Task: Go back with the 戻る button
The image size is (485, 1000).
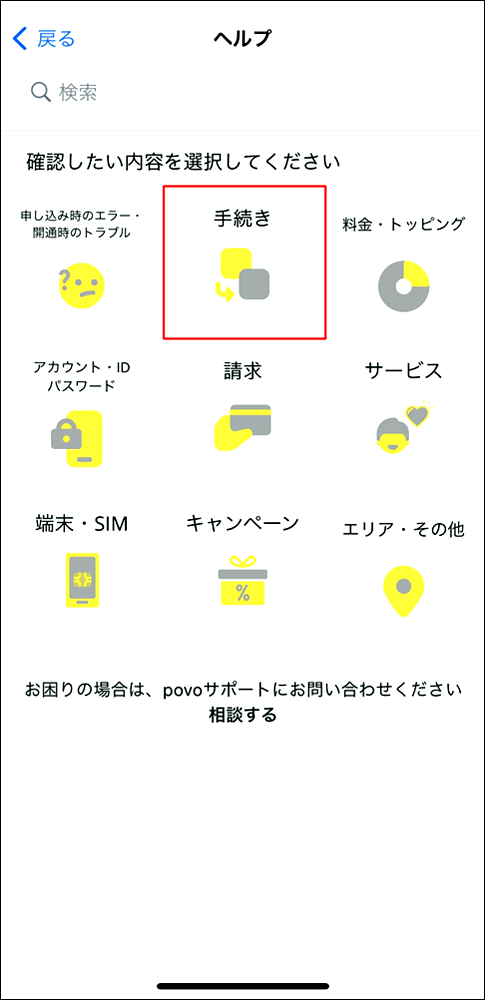Action: click(x=44, y=39)
